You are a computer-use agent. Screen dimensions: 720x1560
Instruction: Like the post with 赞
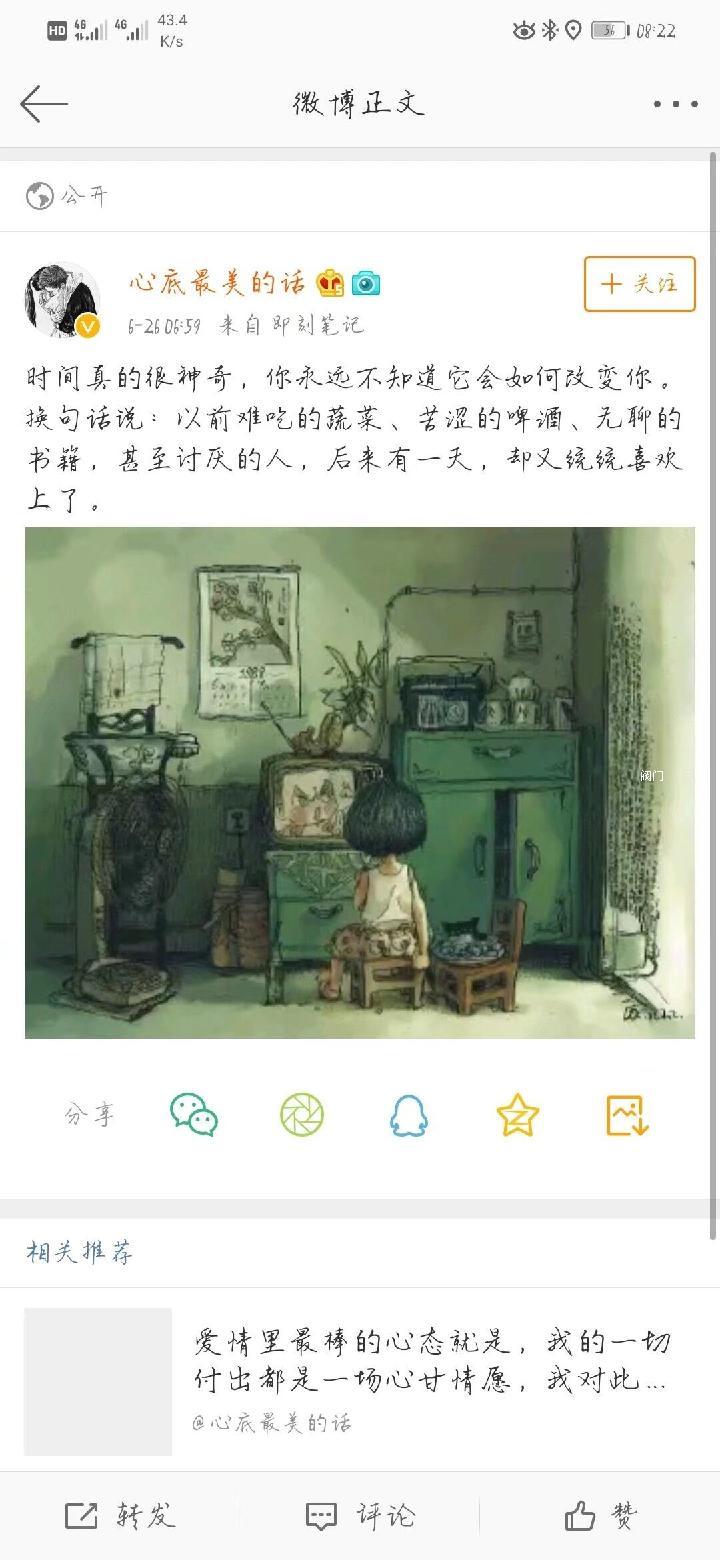[x=600, y=1515]
